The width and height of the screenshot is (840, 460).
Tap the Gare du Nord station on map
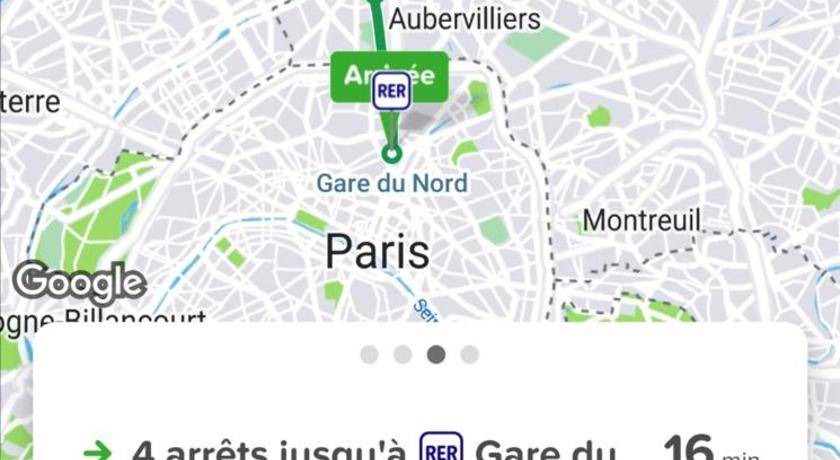pos(392,154)
